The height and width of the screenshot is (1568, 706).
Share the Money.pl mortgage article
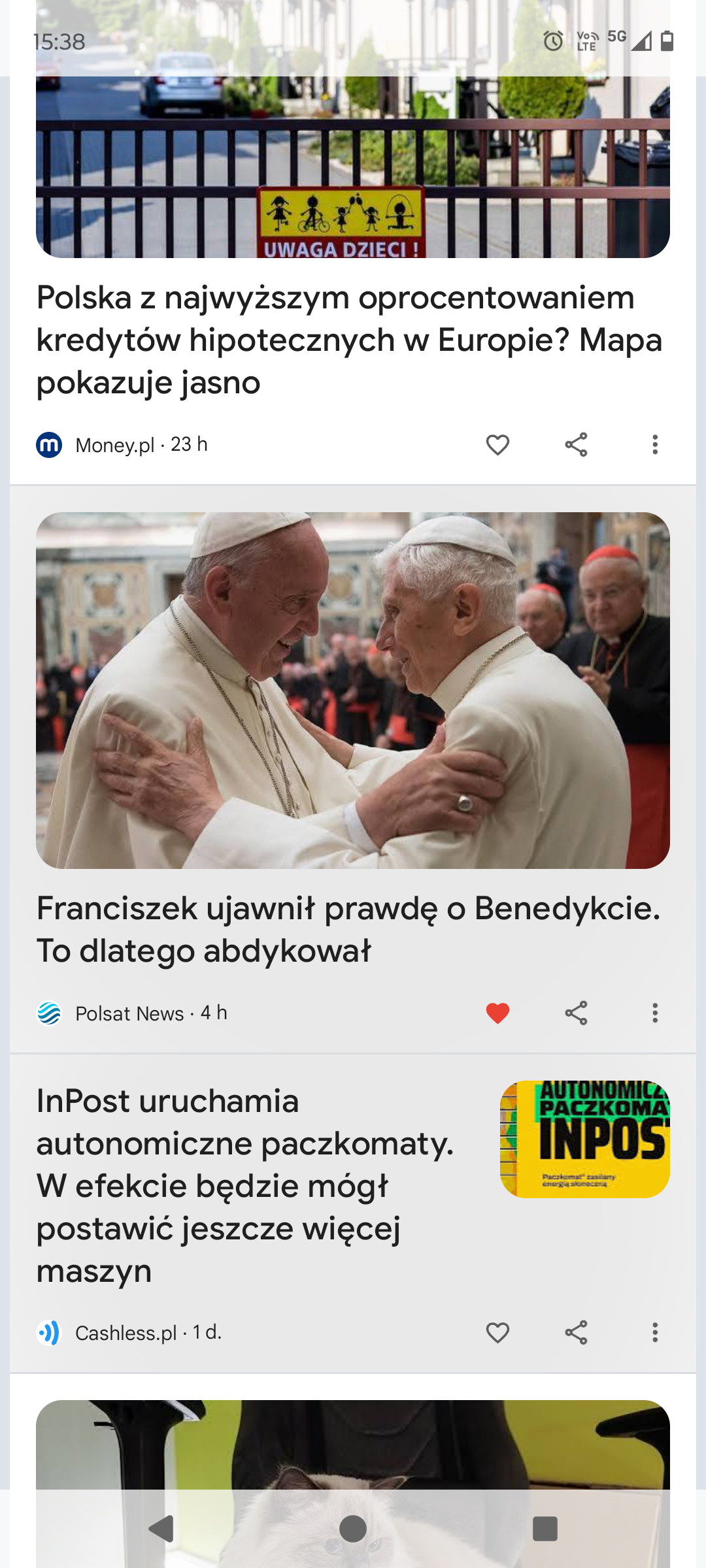click(x=576, y=445)
